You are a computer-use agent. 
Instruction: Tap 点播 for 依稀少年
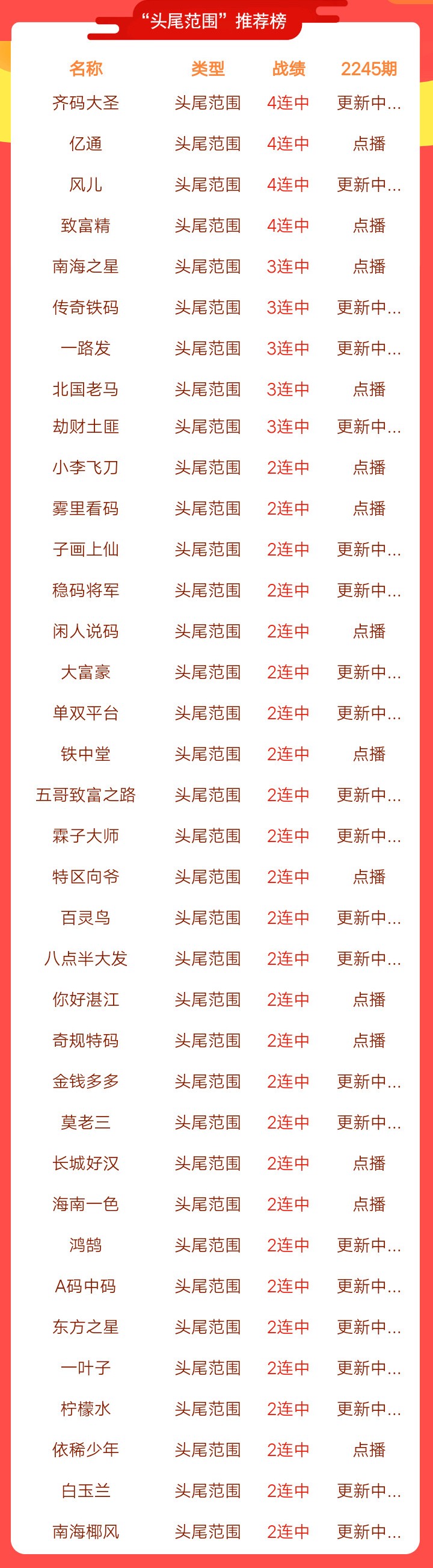(369, 1449)
